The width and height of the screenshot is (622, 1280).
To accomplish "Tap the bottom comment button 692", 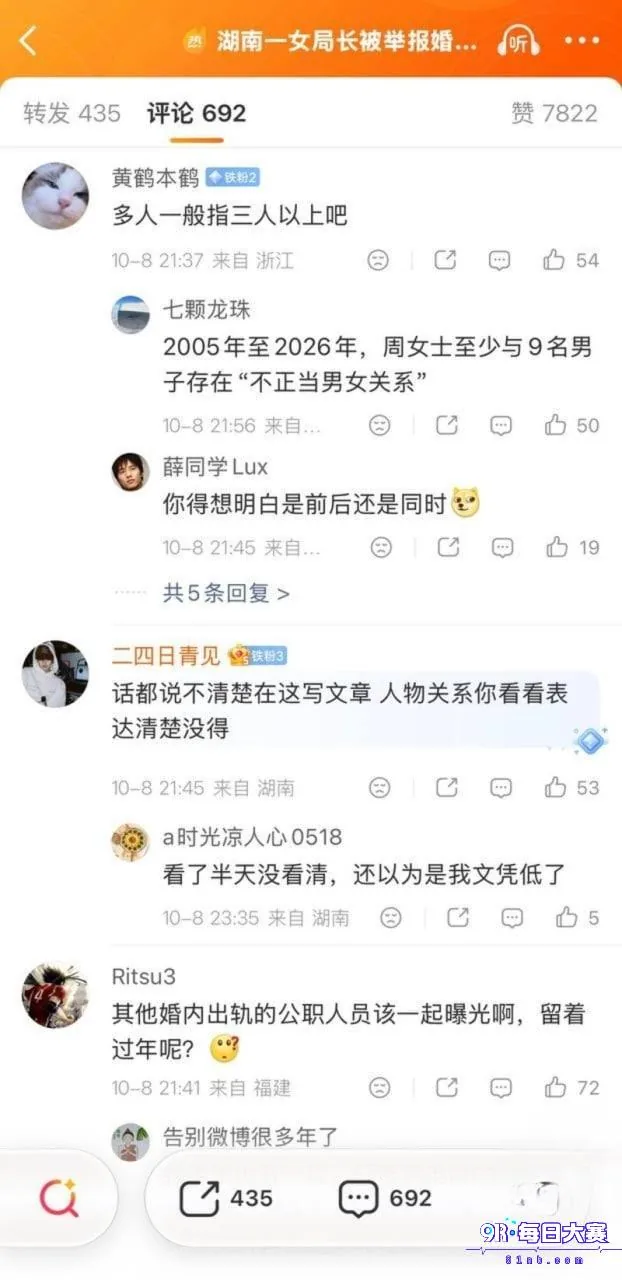I will pyautogui.click(x=385, y=1197).
